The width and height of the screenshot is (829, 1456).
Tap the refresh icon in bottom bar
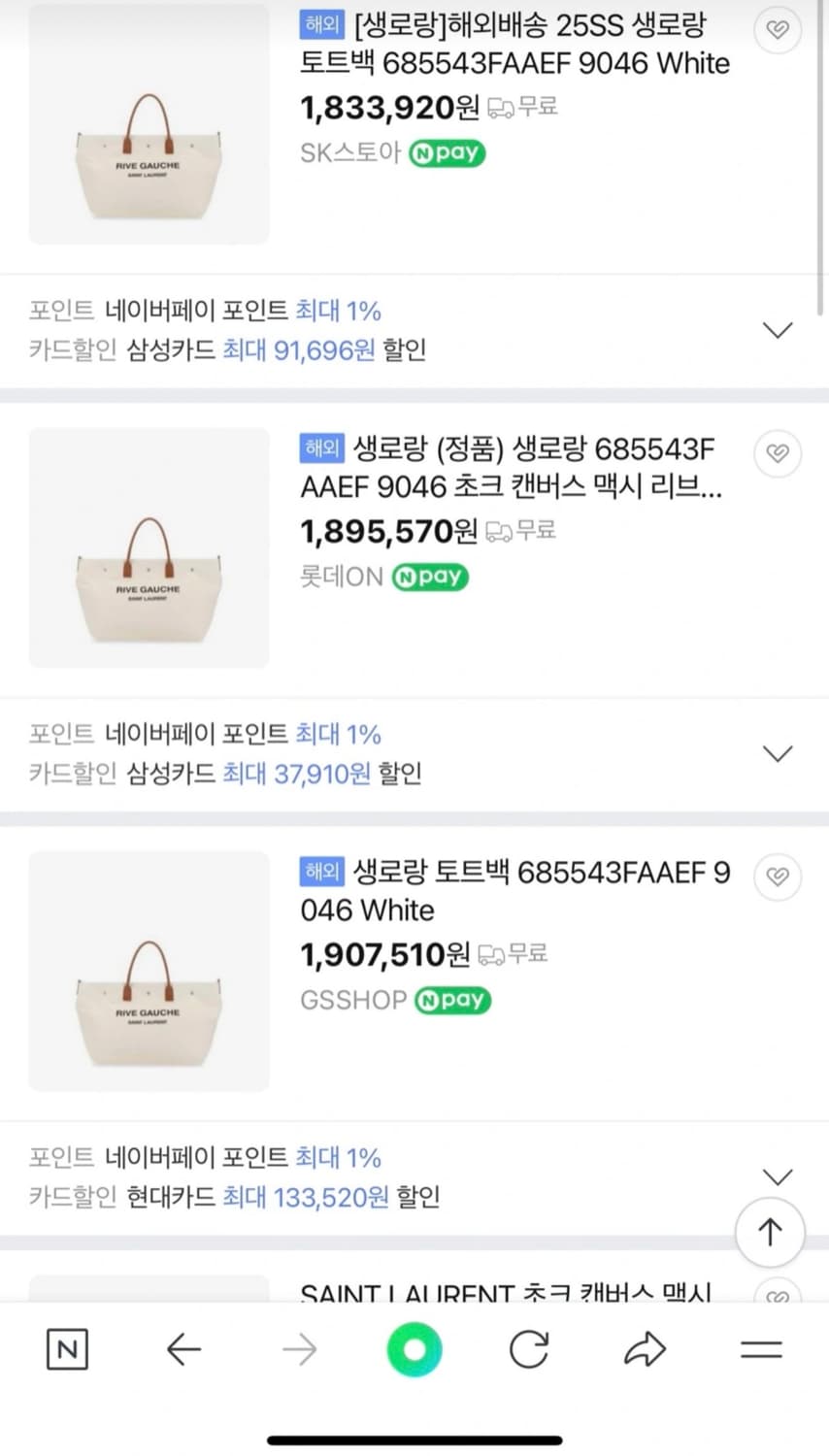click(x=528, y=1348)
